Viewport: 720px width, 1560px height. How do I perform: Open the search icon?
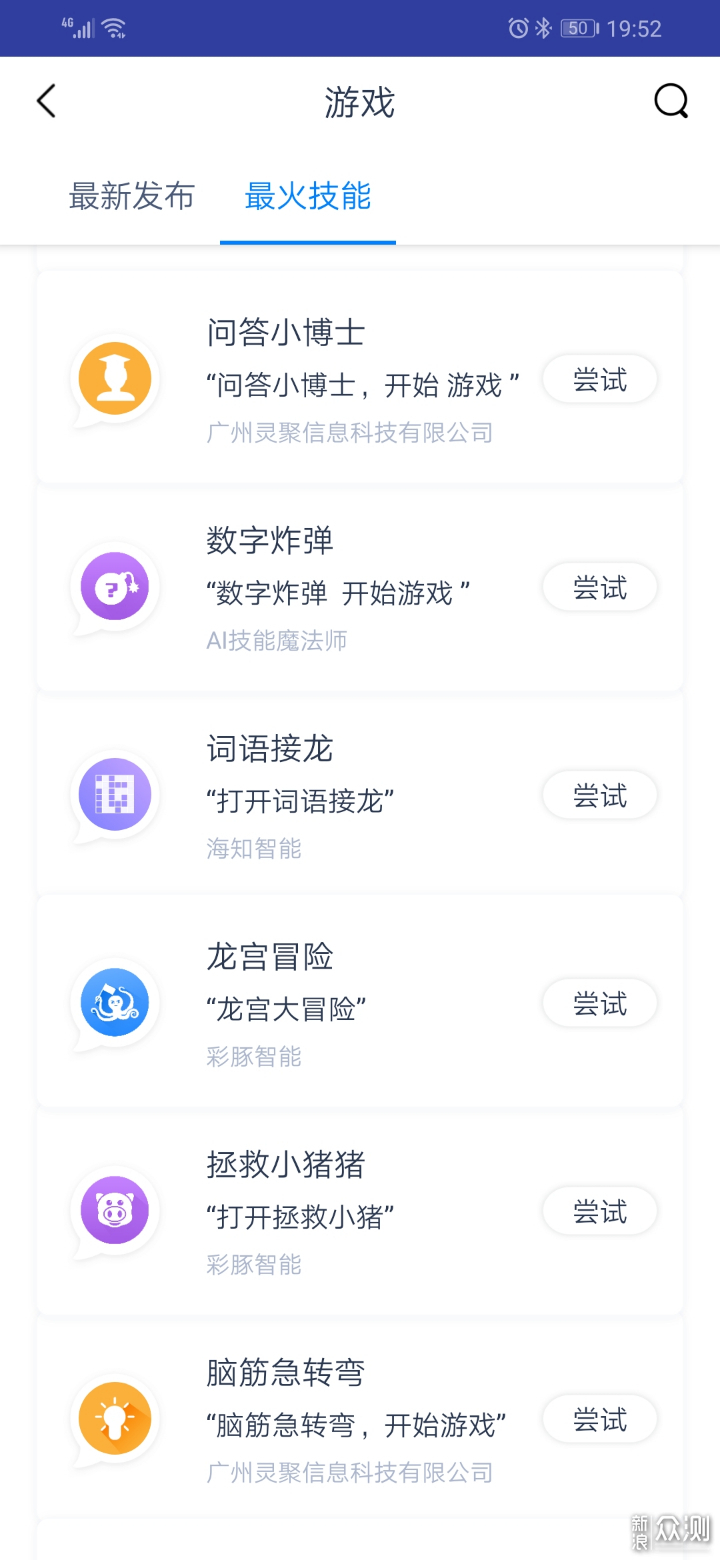(671, 101)
